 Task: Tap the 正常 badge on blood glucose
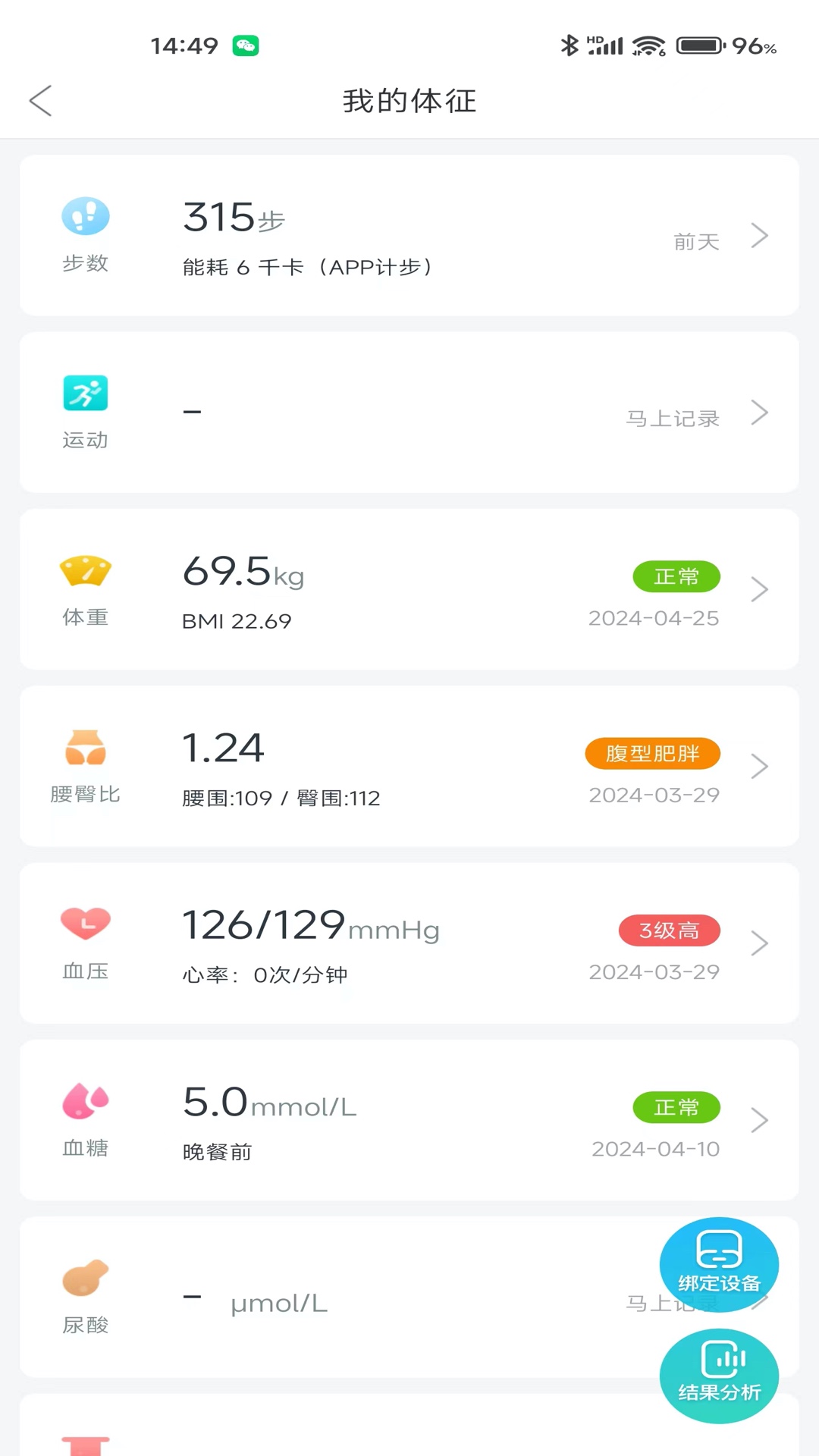pos(676,1108)
